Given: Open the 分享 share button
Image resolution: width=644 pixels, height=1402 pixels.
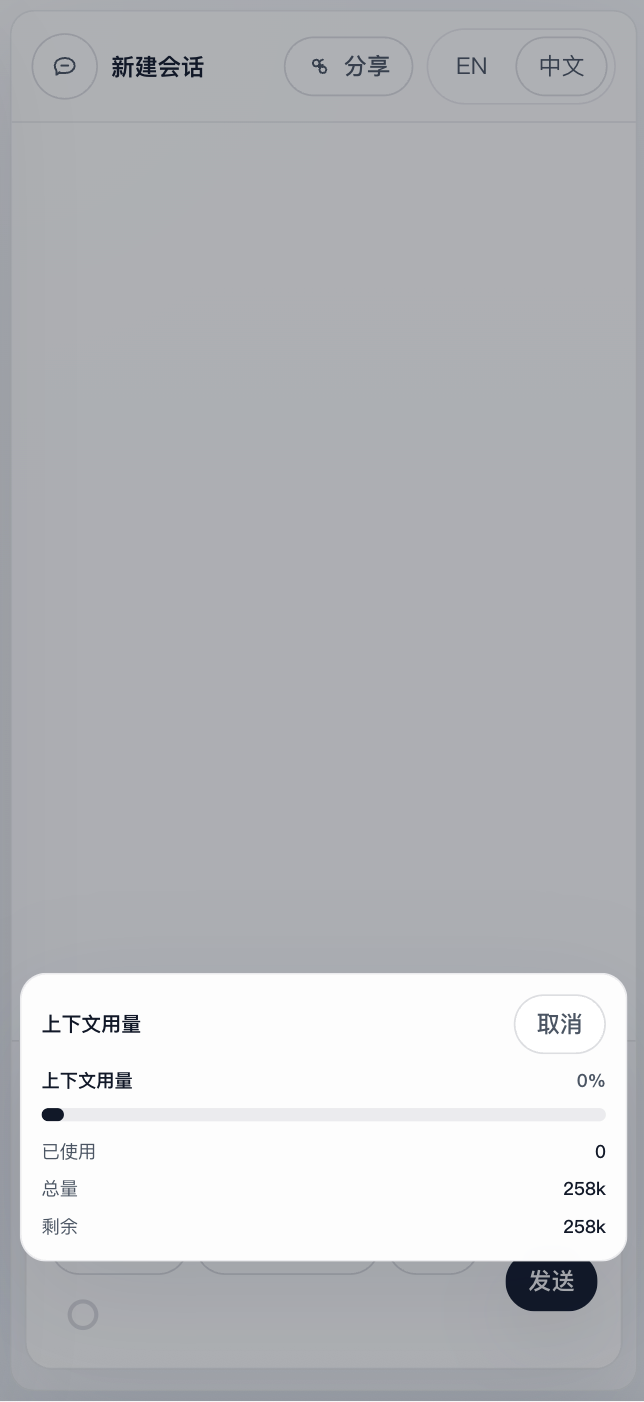Looking at the screenshot, I should tap(349, 67).
